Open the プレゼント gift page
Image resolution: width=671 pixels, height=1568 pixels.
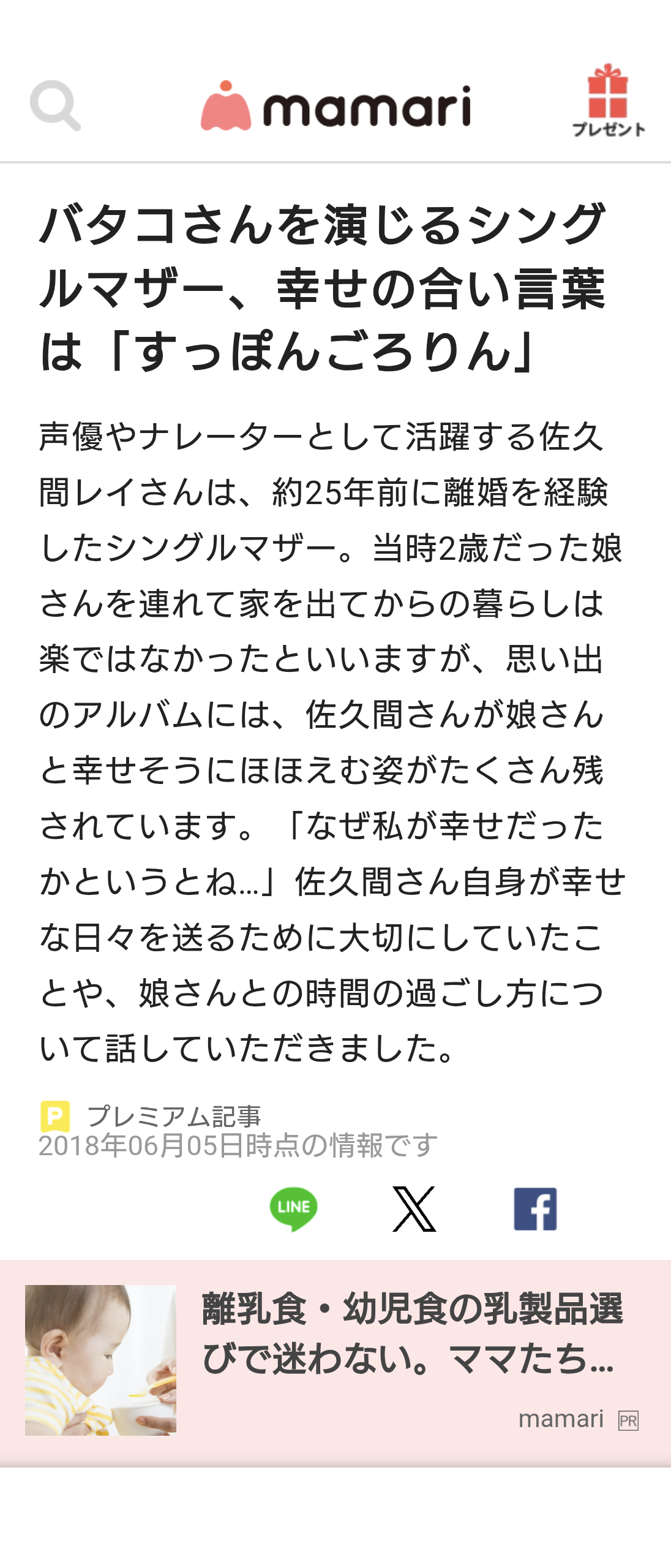(x=608, y=101)
